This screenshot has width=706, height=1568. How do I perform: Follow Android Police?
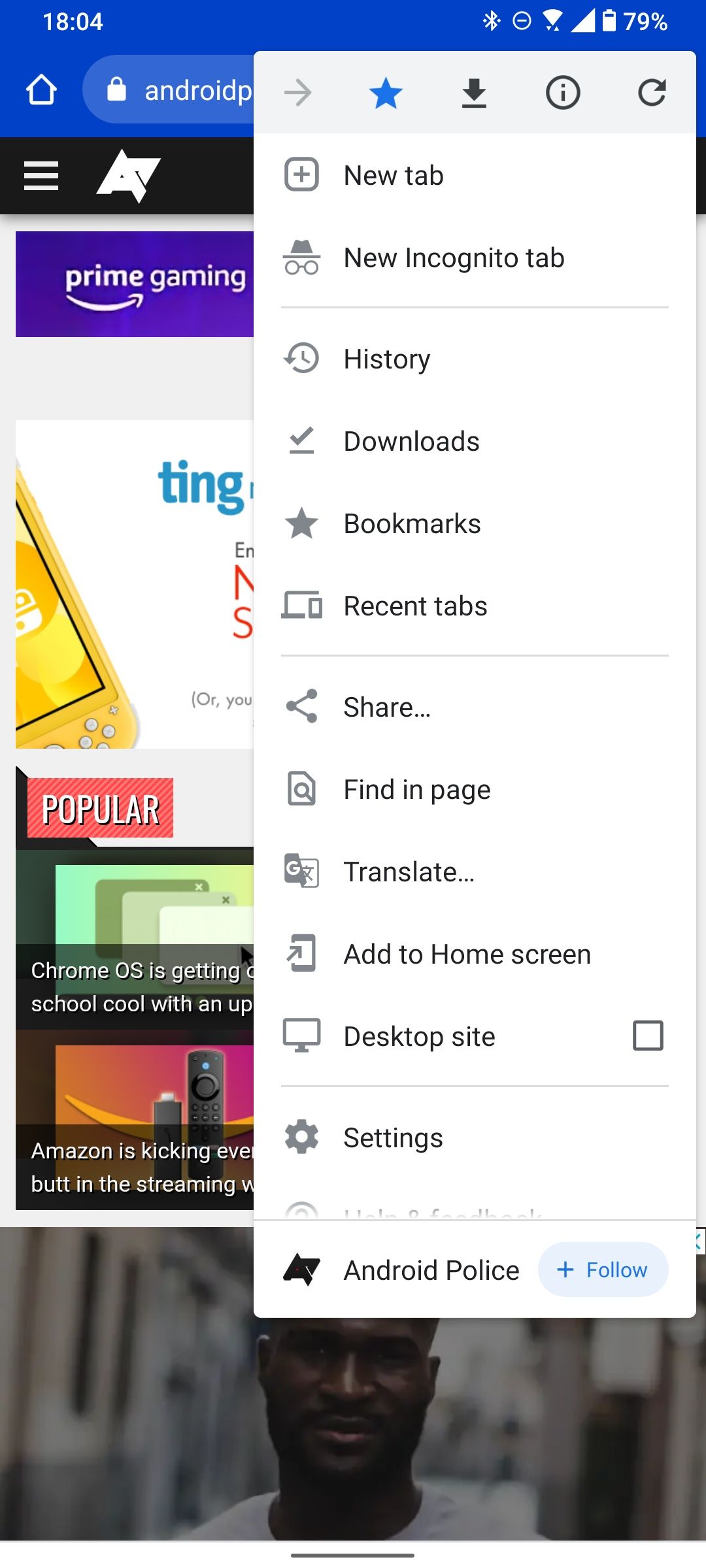603,1269
